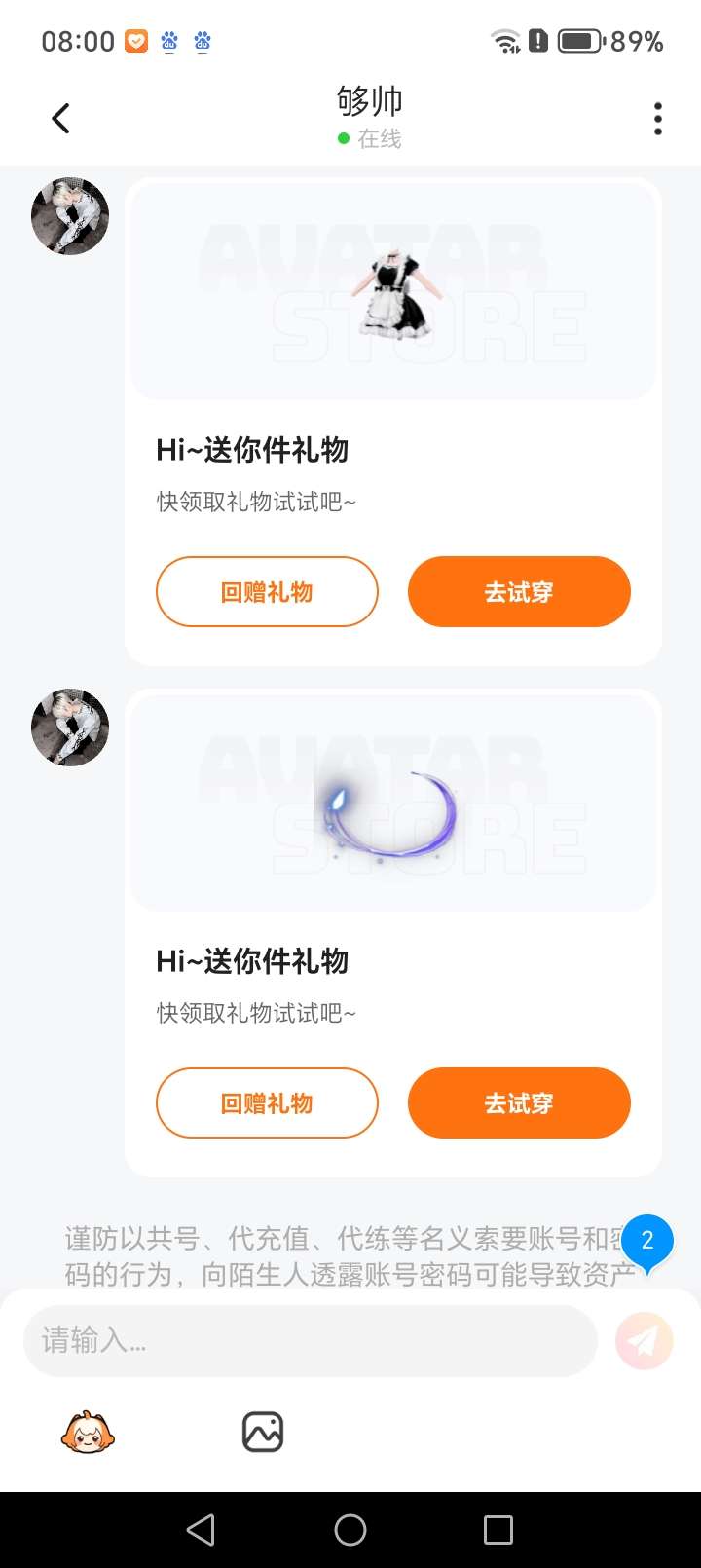The height and width of the screenshot is (1568, 701).
Task: Go to the system home screen
Action: click(350, 1530)
